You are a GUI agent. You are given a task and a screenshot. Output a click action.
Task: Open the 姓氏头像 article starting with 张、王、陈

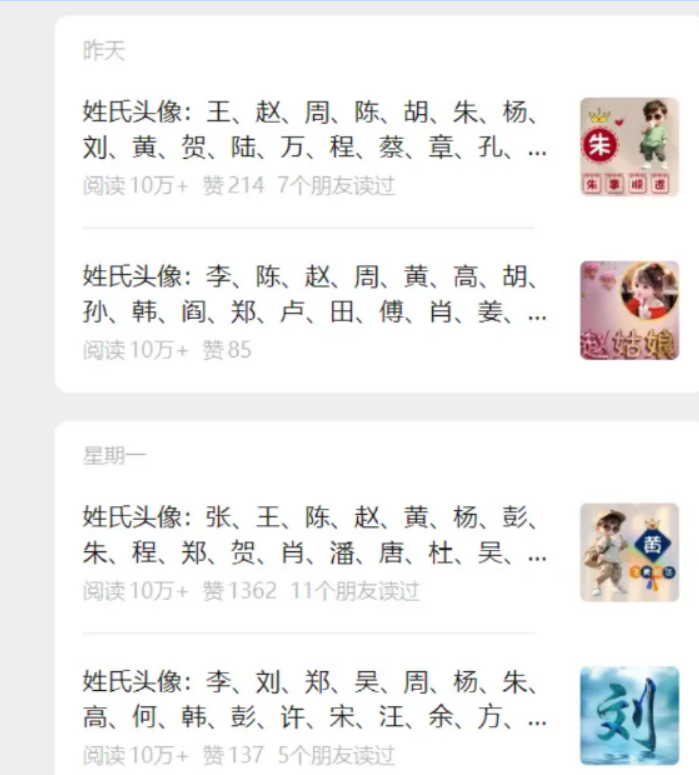tap(314, 535)
